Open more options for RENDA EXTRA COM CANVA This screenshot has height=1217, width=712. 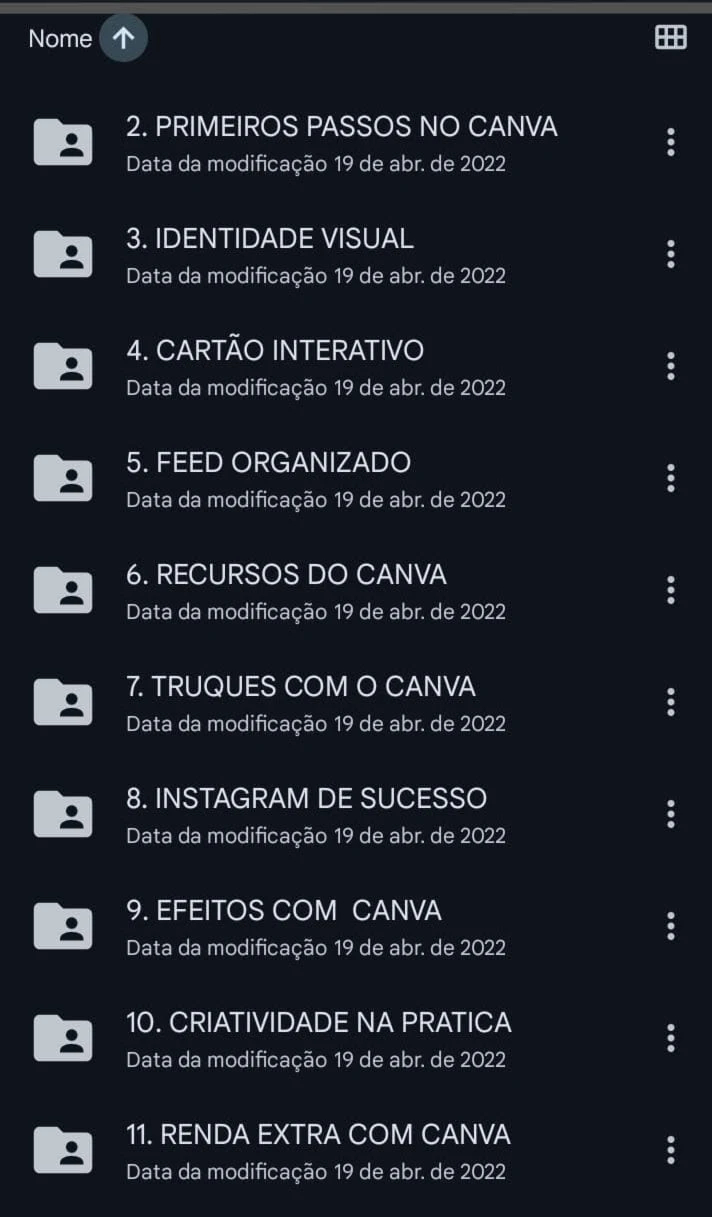pos(671,1150)
